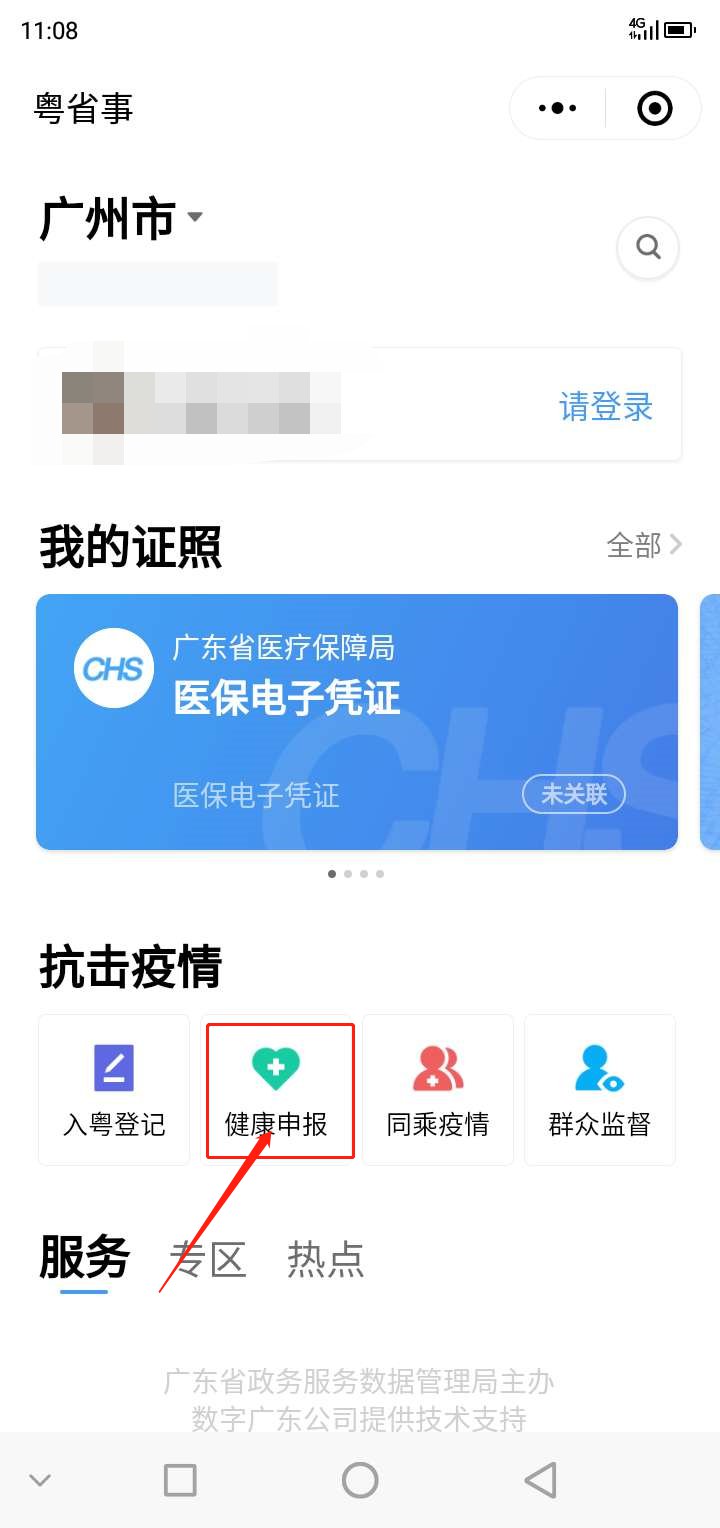Image resolution: width=720 pixels, height=1528 pixels.
Task: Open 群众监督 public supervision
Action: (600, 1090)
